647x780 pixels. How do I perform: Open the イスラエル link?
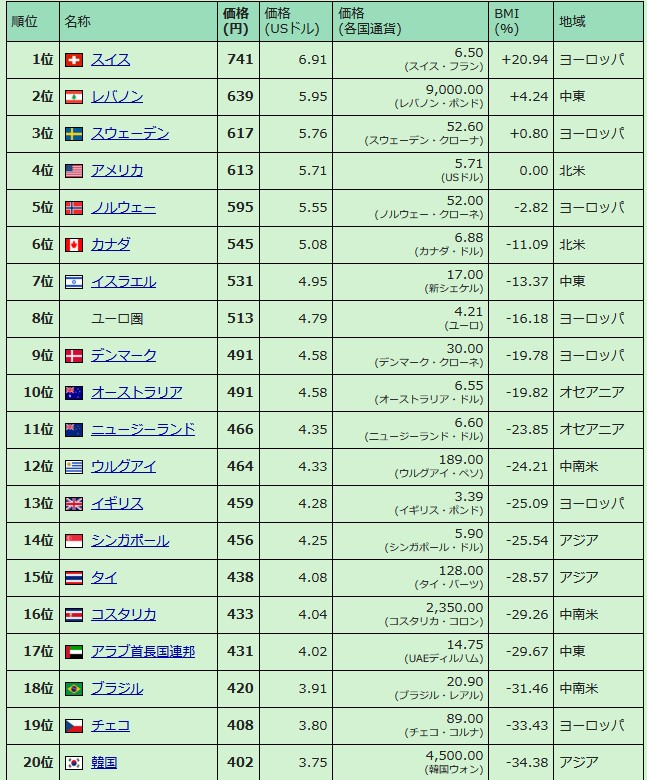[x=123, y=282]
